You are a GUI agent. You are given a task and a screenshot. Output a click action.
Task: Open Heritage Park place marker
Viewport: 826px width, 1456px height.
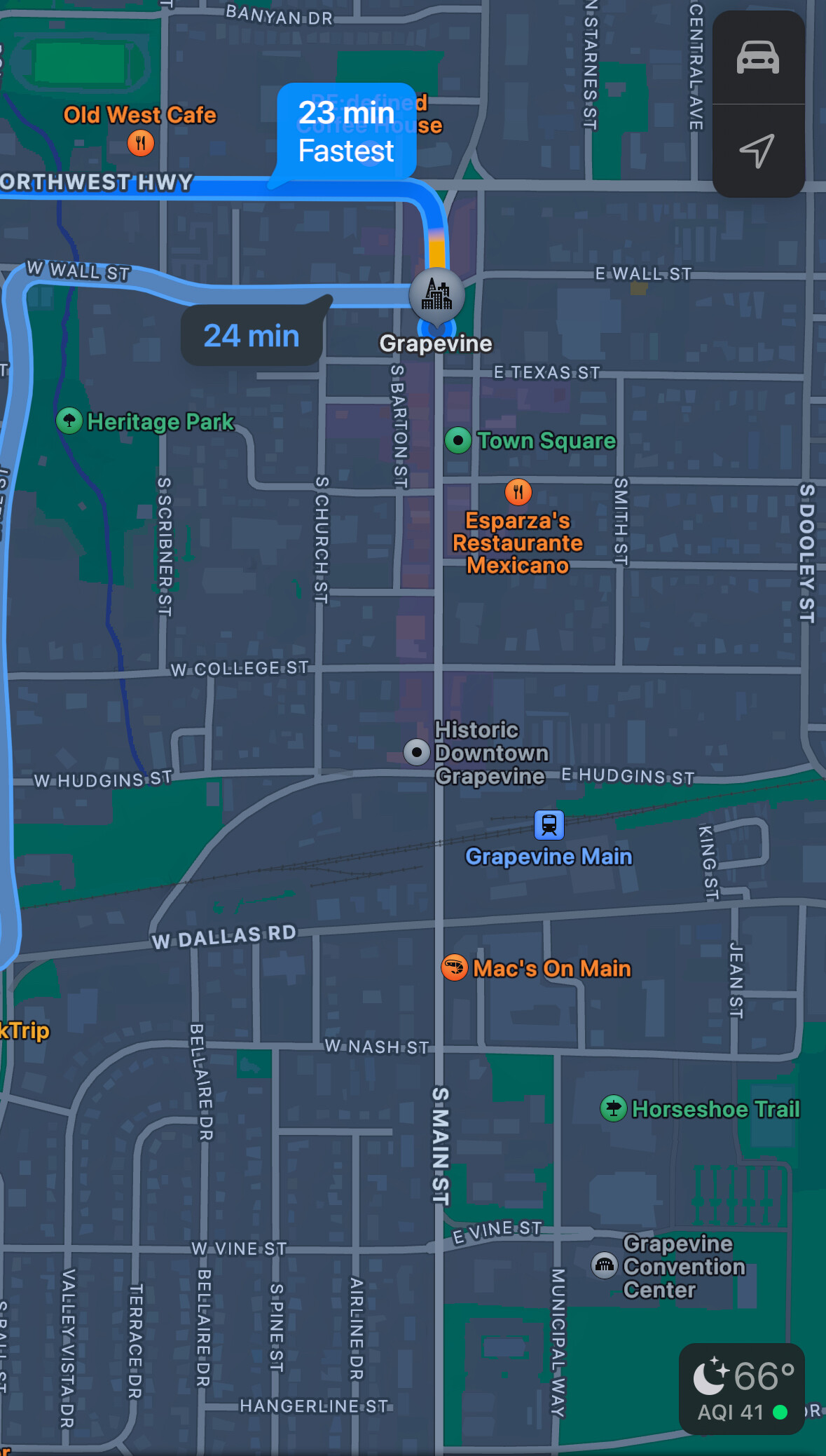pyautogui.click(x=69, y=421)
